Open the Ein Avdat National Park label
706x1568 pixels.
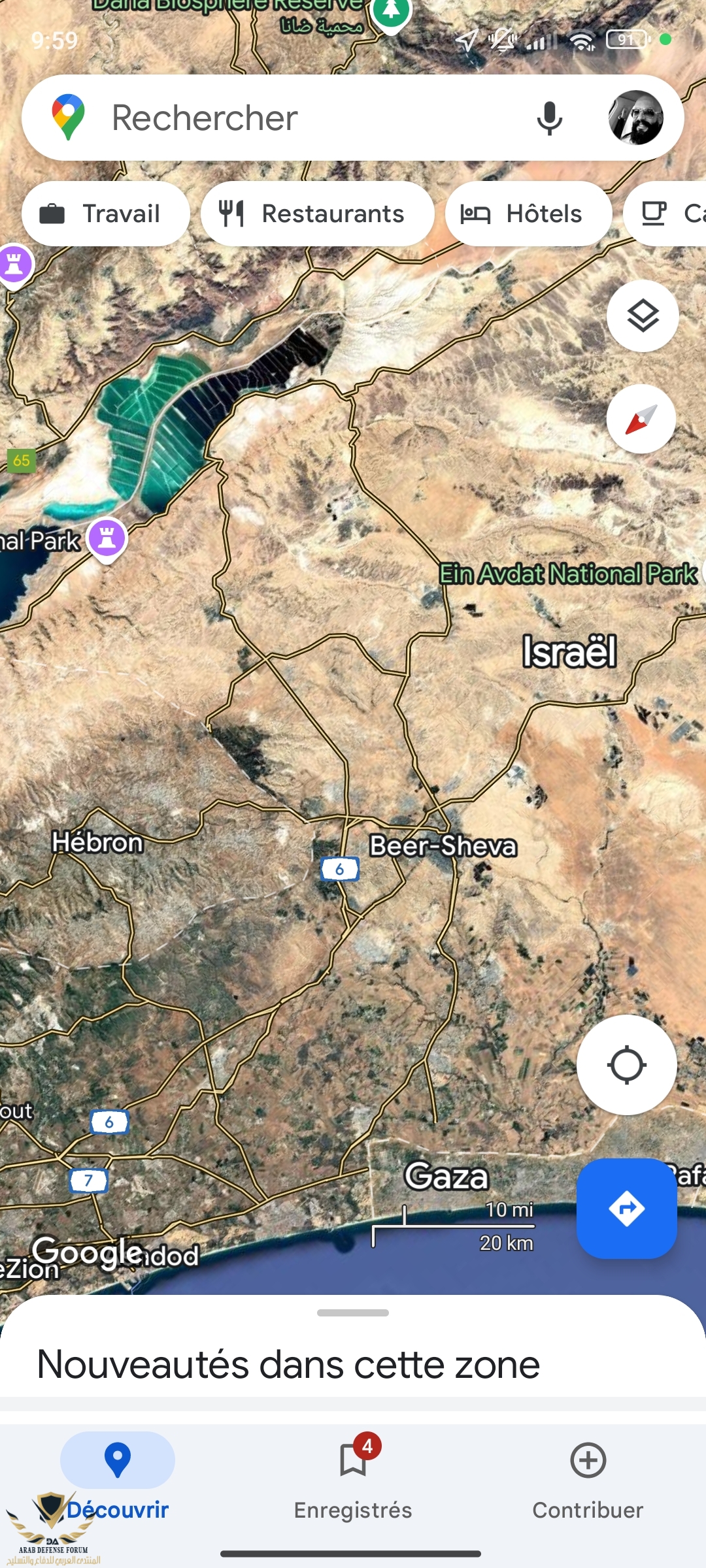click(x=567, y=574)
